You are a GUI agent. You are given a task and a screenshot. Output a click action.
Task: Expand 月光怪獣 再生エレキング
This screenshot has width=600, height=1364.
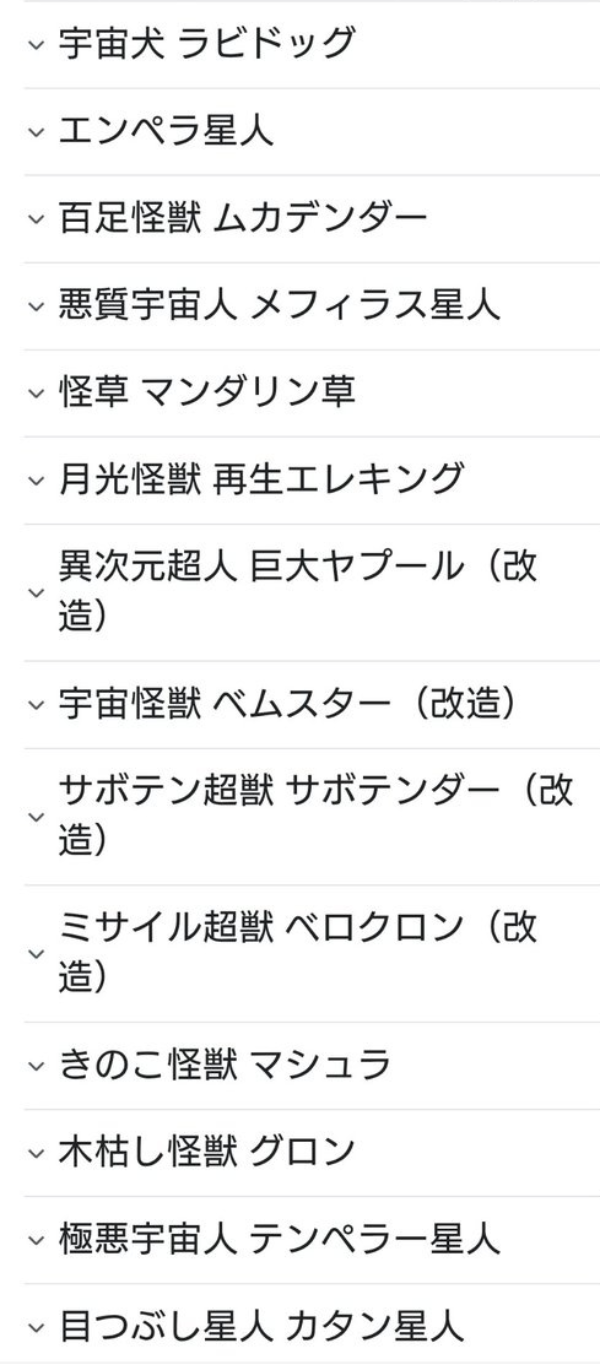point(299,480)
